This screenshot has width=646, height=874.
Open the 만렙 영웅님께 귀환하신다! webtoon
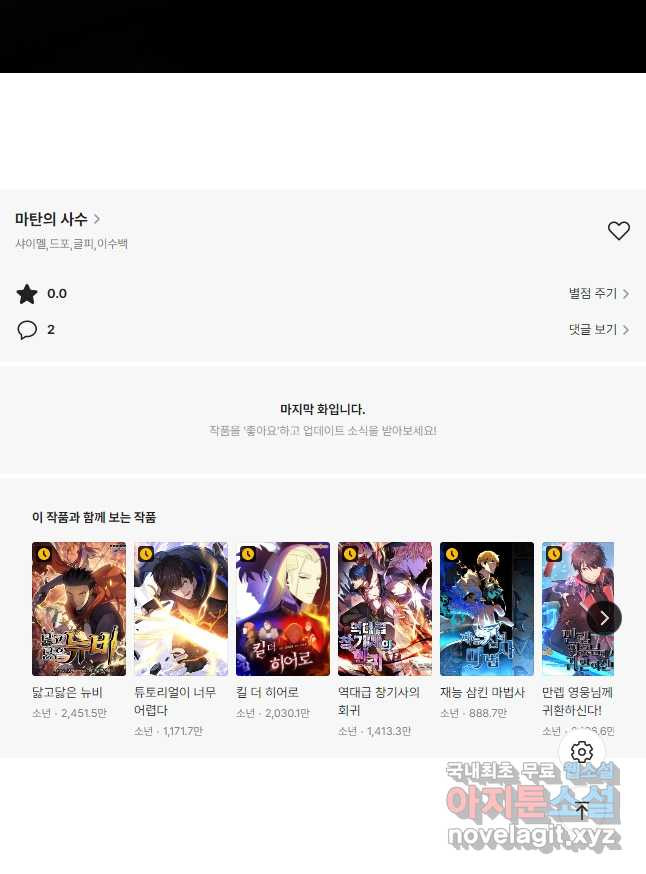565,609
